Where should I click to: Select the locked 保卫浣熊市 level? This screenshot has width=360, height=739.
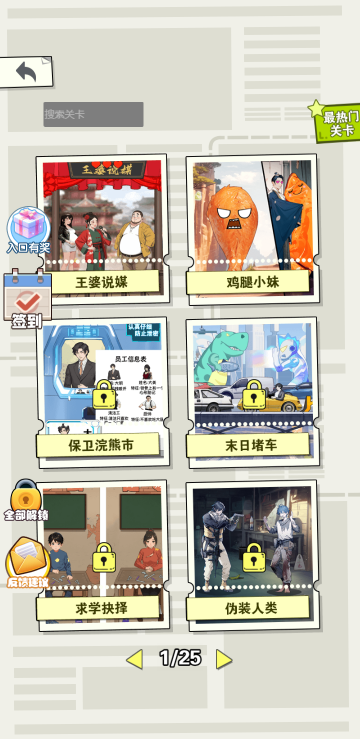point(102,392)
